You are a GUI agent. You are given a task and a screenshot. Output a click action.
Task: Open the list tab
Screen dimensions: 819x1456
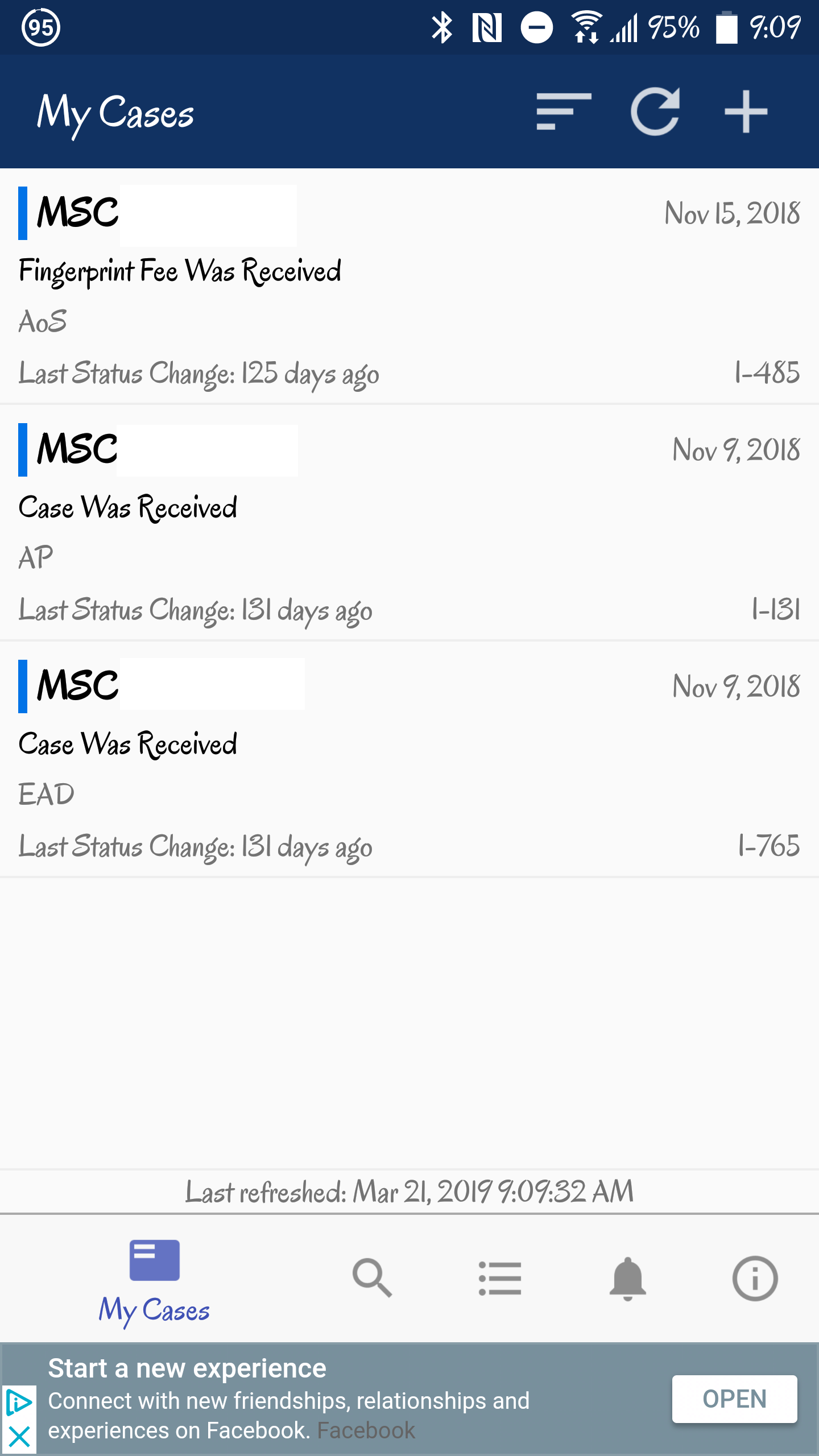500,1278
